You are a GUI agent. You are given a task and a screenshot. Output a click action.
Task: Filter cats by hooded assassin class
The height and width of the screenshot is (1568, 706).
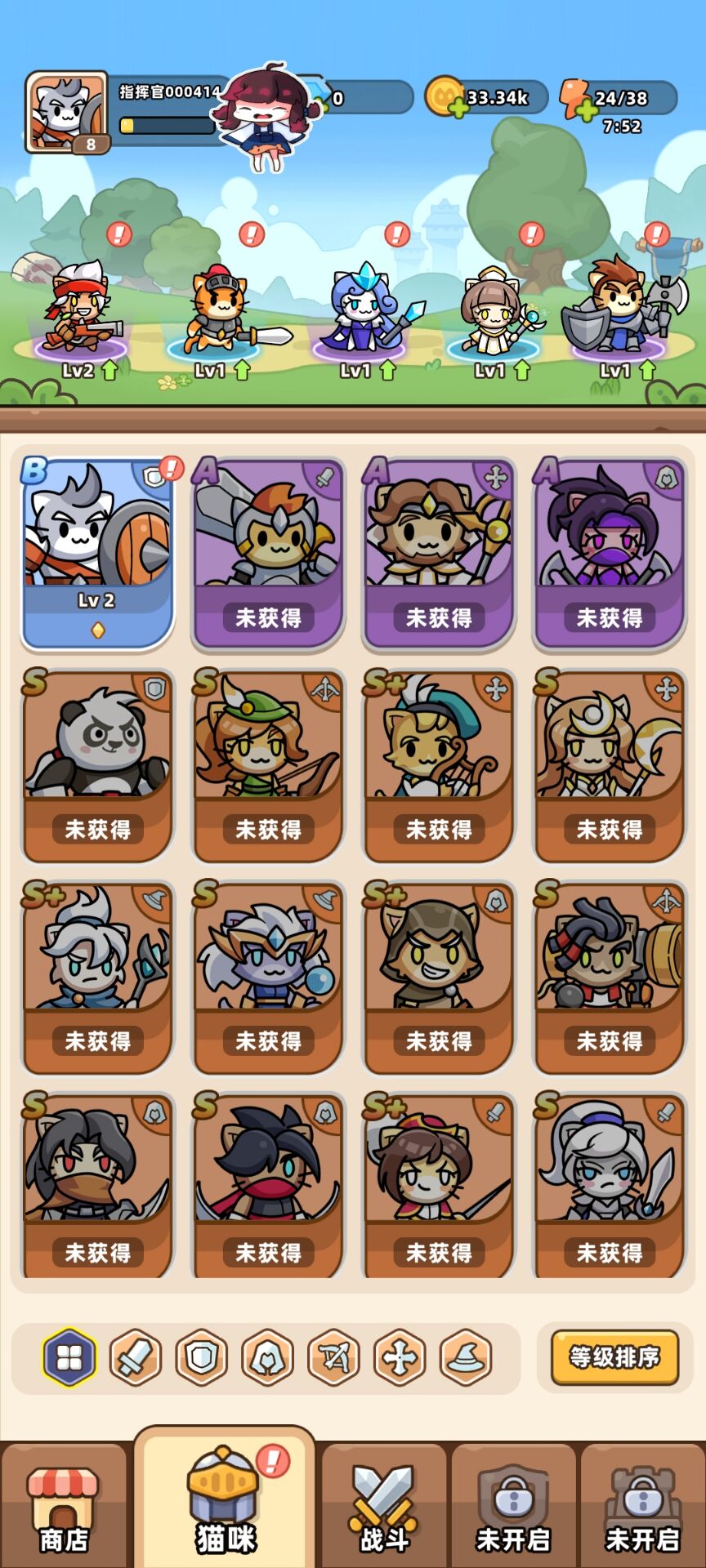(x=268, y=1358)
